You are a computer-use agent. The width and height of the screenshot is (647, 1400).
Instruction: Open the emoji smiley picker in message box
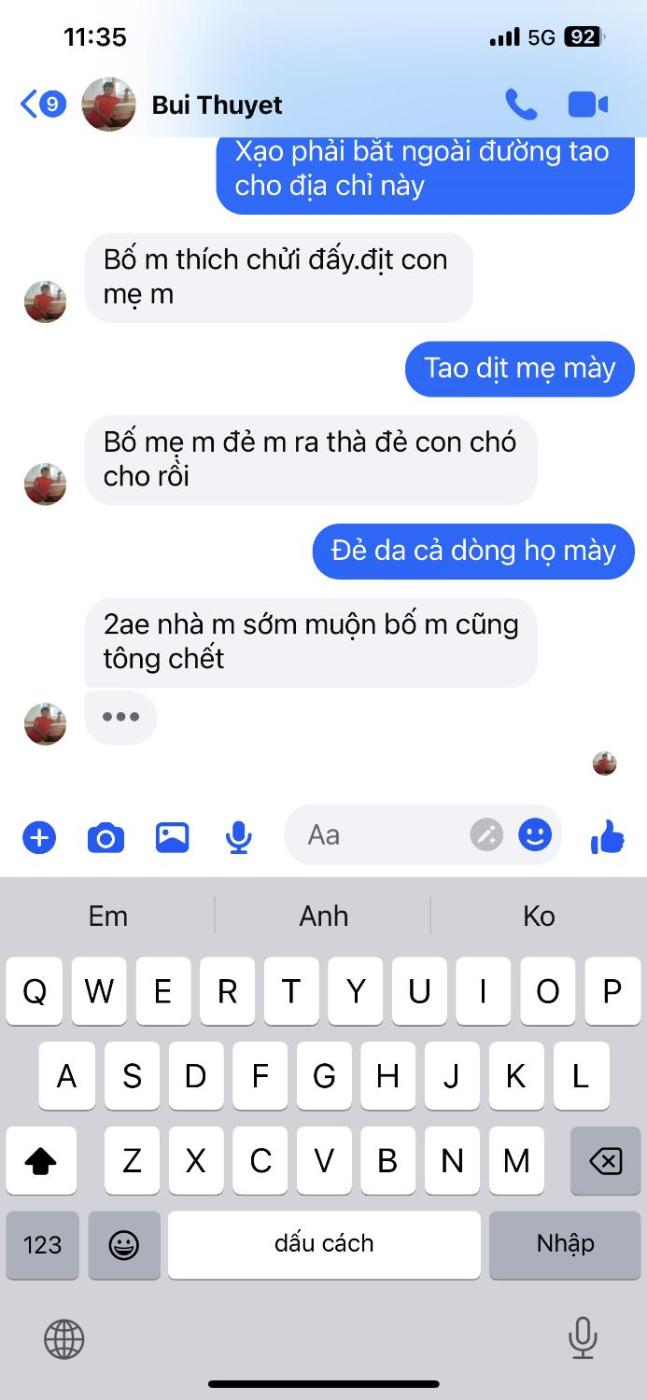click(535, 834)
